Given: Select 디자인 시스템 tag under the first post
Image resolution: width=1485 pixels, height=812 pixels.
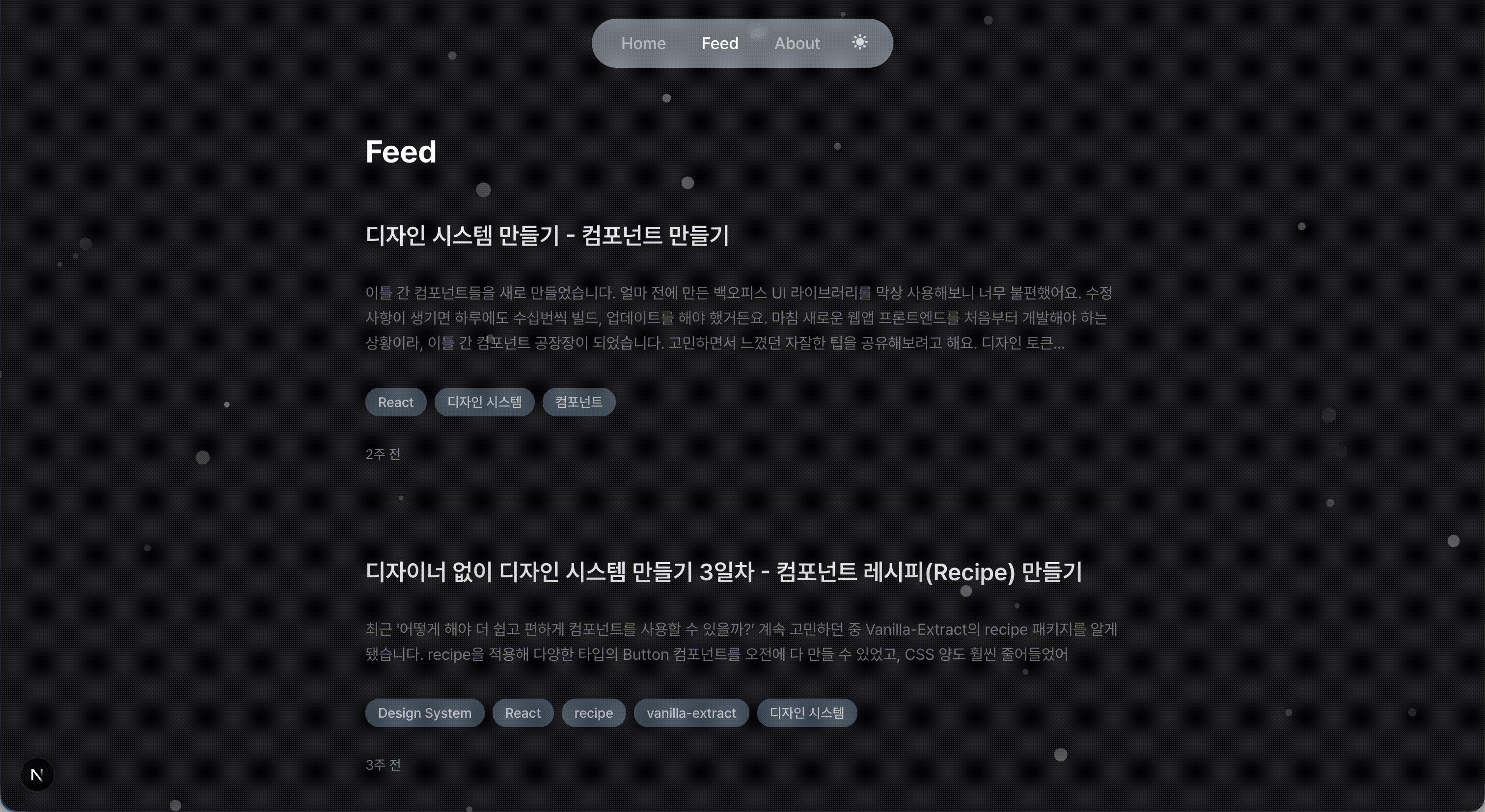Looking at the screenshot, I should (x=484, y=402).
